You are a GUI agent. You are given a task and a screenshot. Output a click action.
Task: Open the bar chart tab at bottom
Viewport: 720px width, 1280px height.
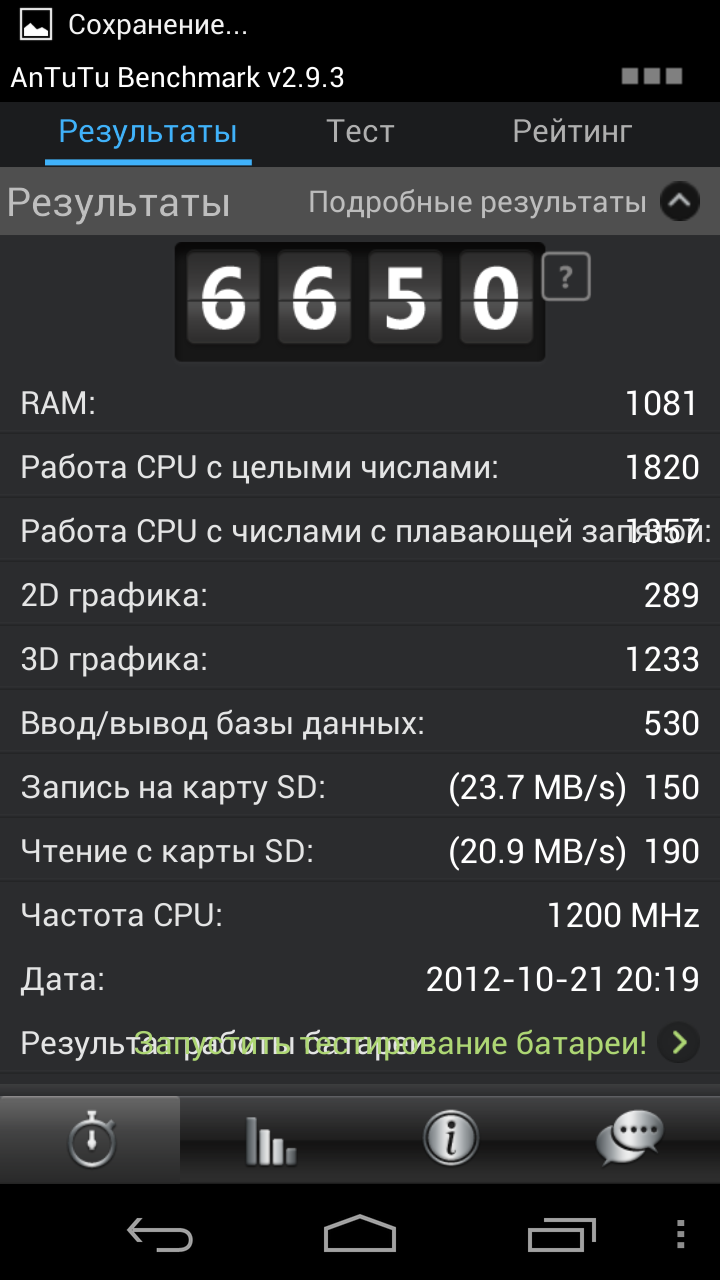(270, 1139)
